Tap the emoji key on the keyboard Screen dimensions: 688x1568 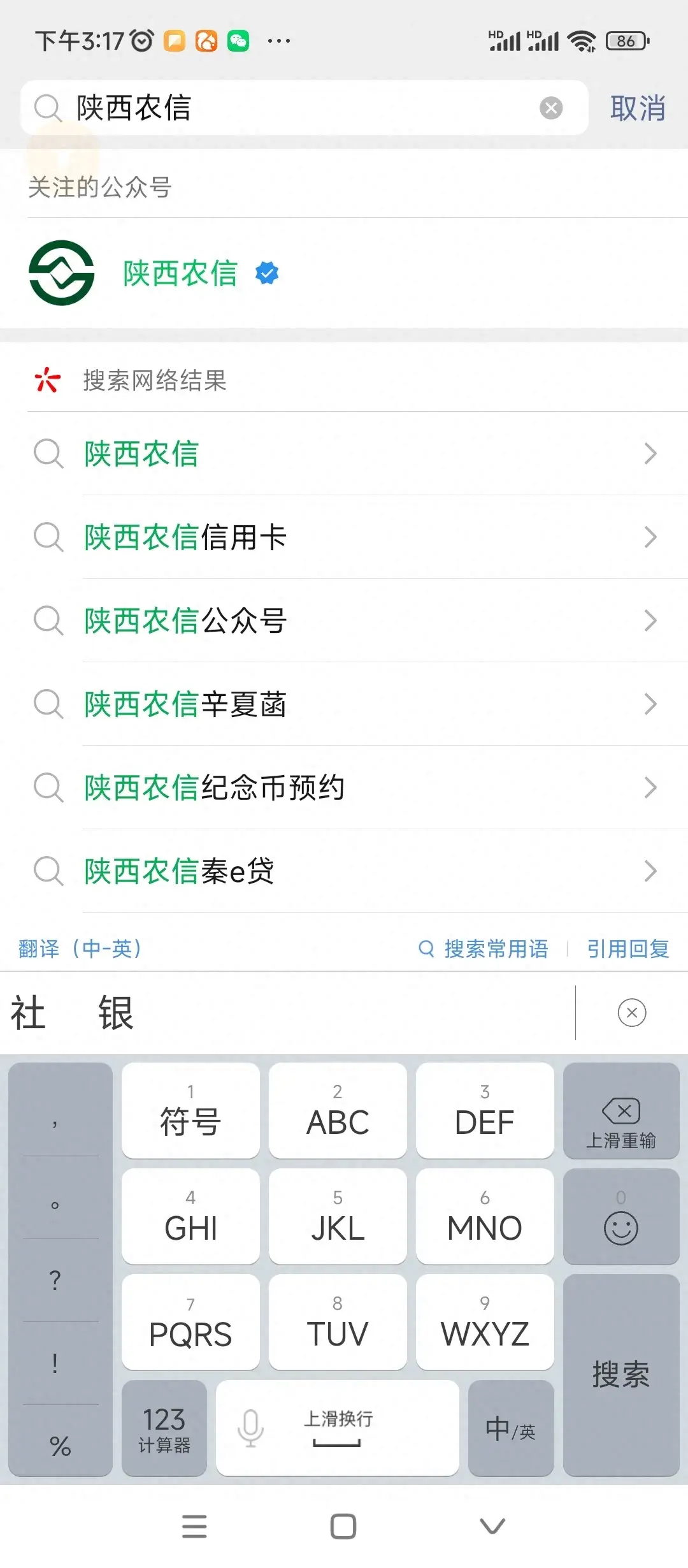click(621, 1217)
